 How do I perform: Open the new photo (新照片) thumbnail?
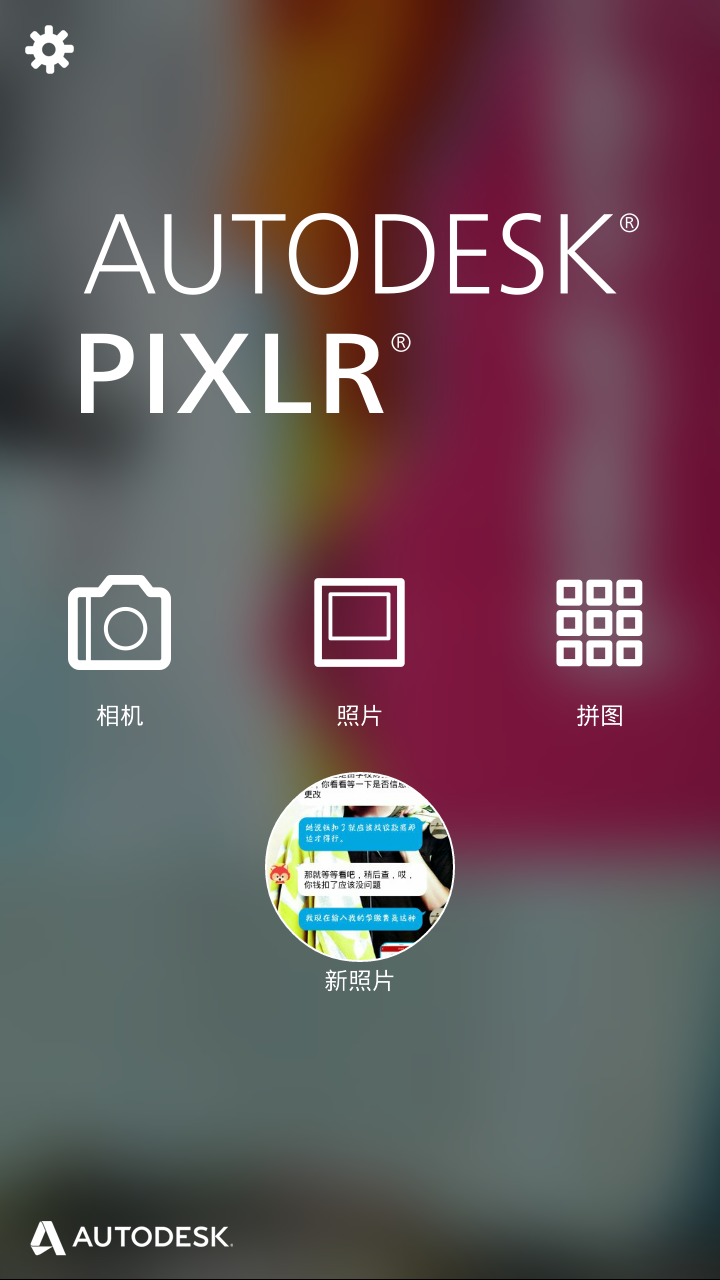[359, 866]
